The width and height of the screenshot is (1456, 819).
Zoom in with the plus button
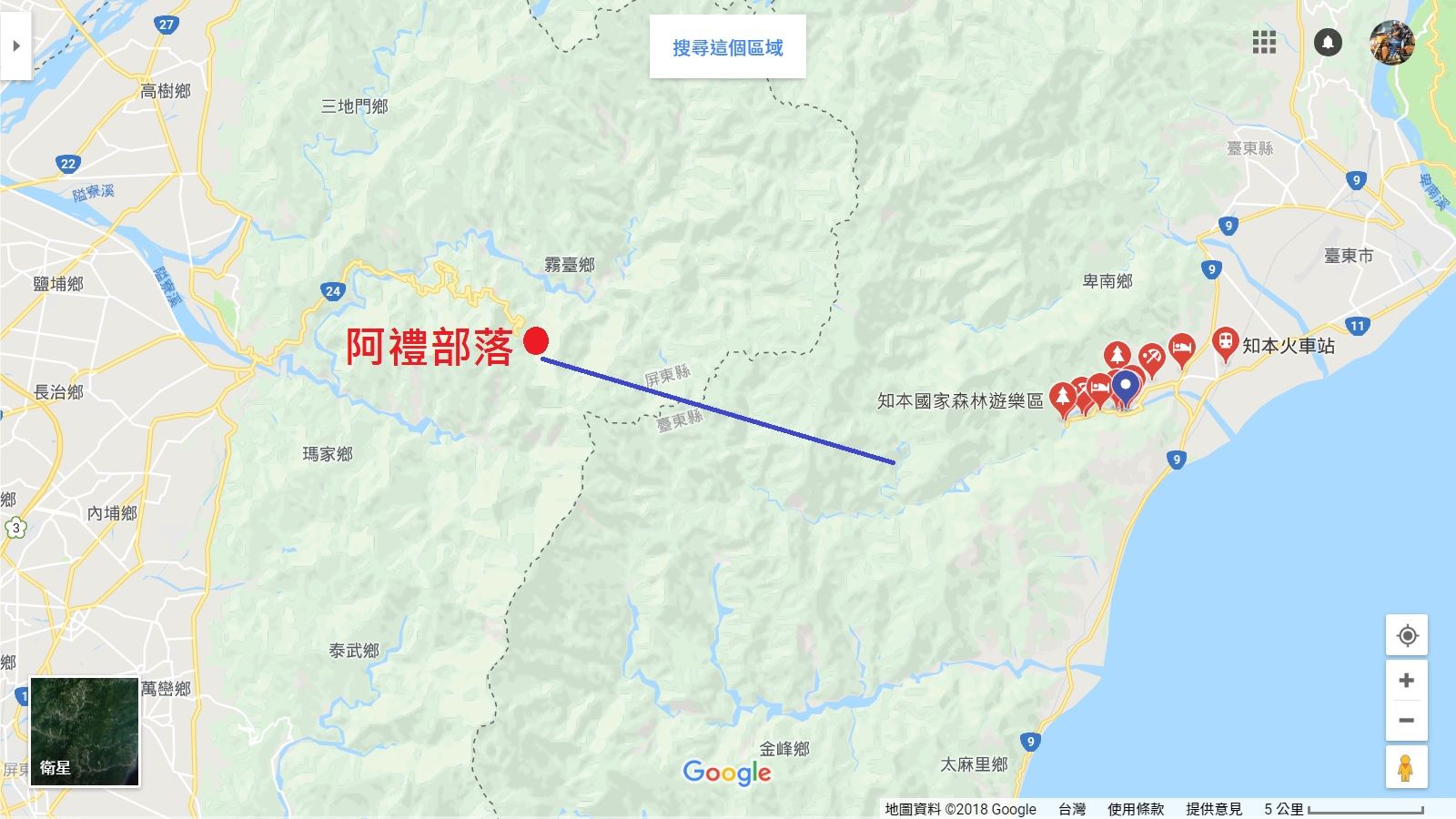point(1407,680)
